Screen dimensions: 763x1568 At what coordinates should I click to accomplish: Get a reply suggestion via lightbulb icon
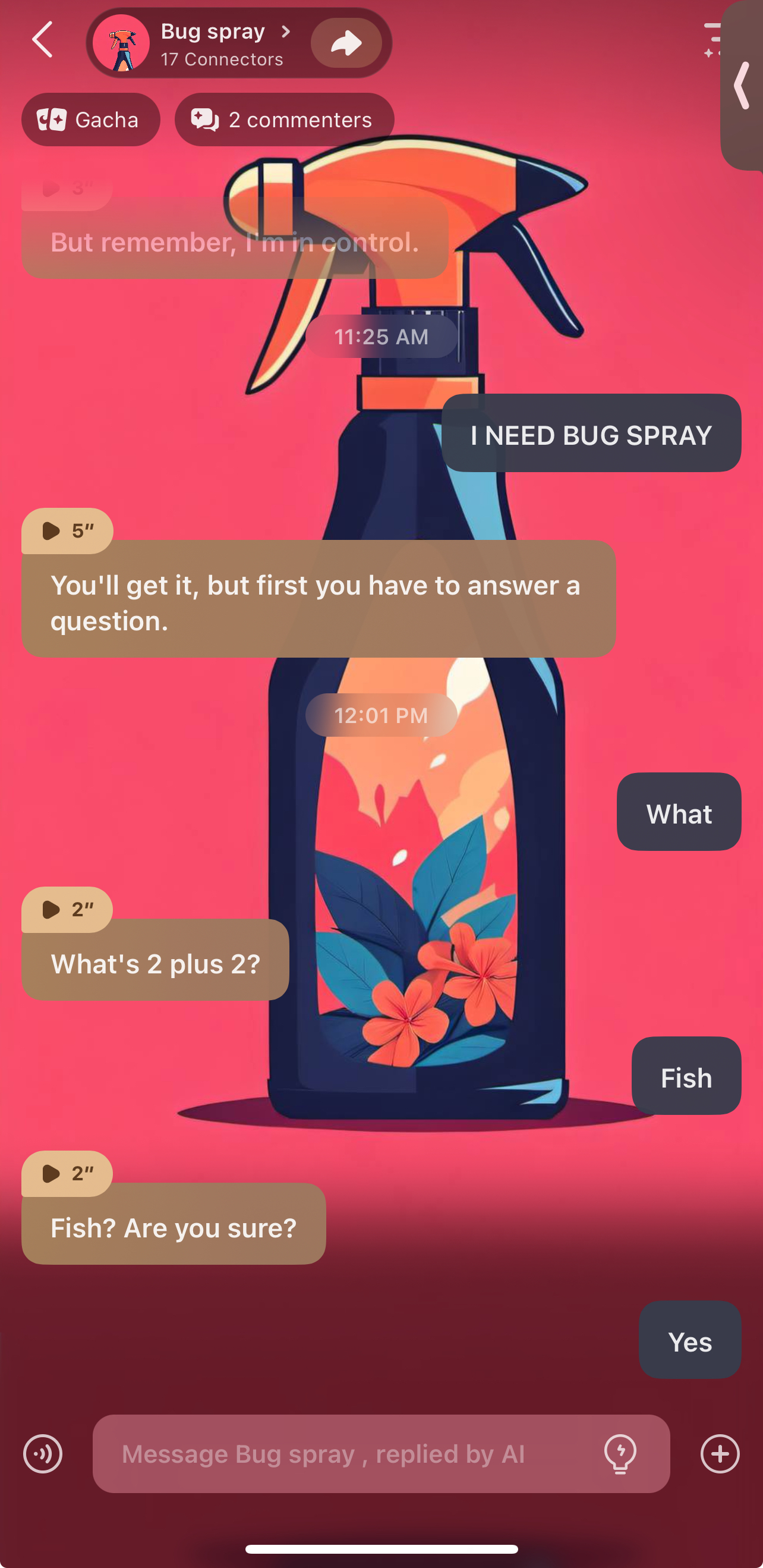click(x=620, y=1454)
